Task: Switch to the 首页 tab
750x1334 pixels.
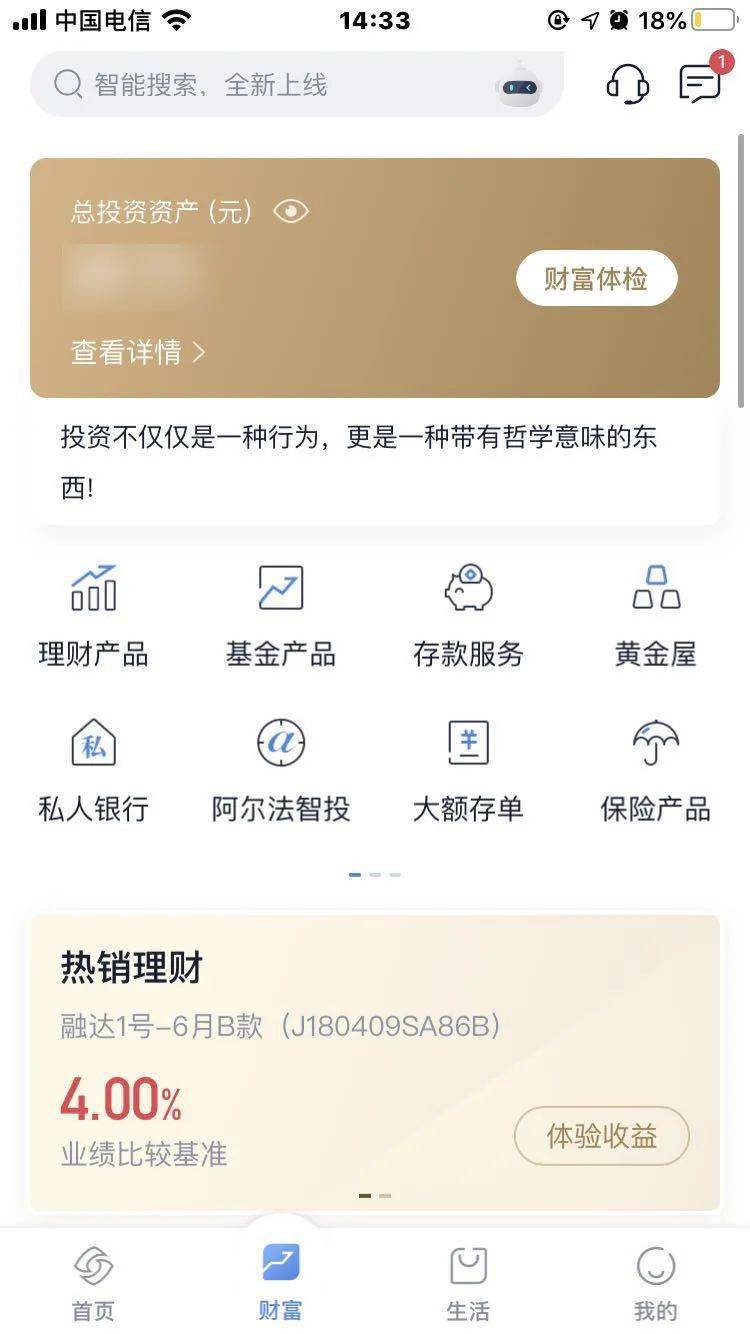Action: point(94,1285)
